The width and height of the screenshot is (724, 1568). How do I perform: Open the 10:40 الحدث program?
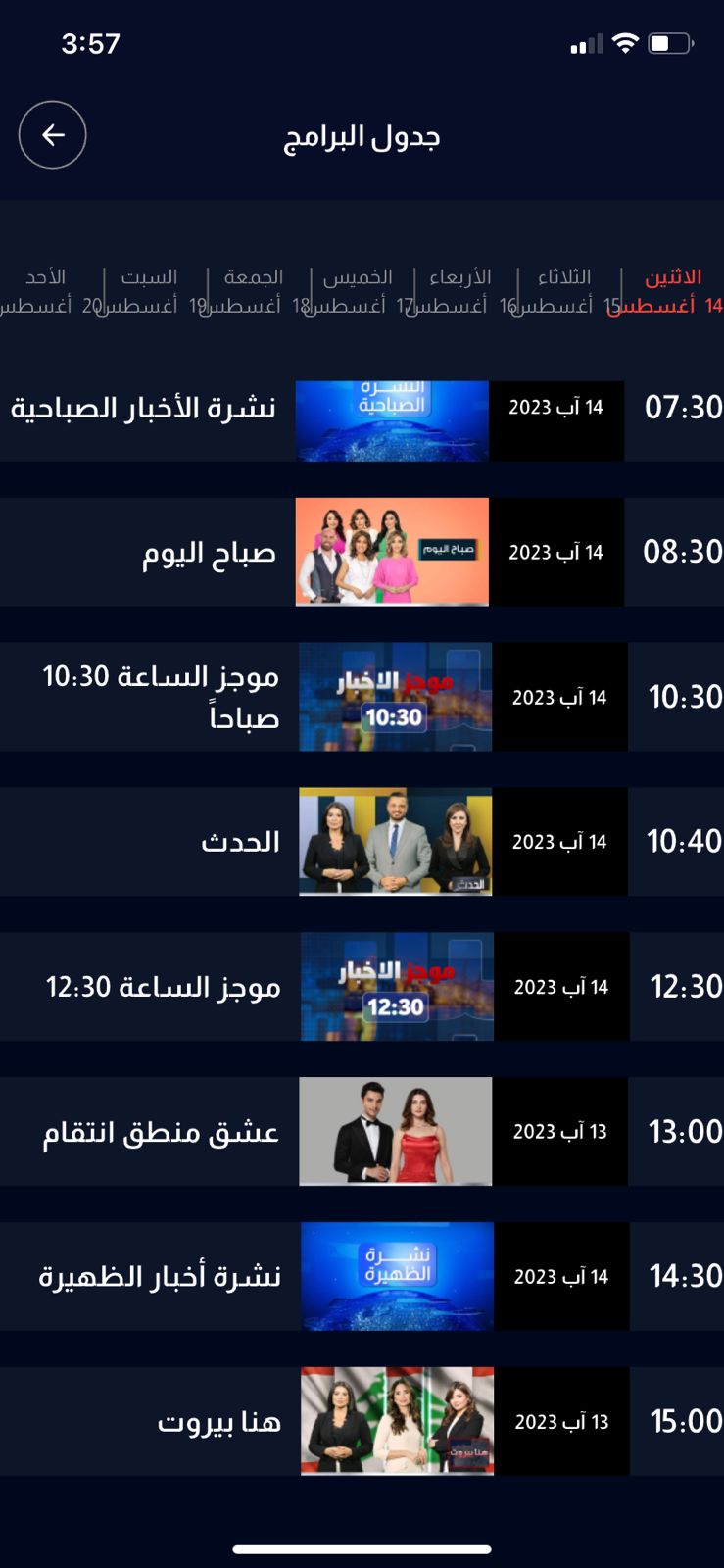click(362, 842)
